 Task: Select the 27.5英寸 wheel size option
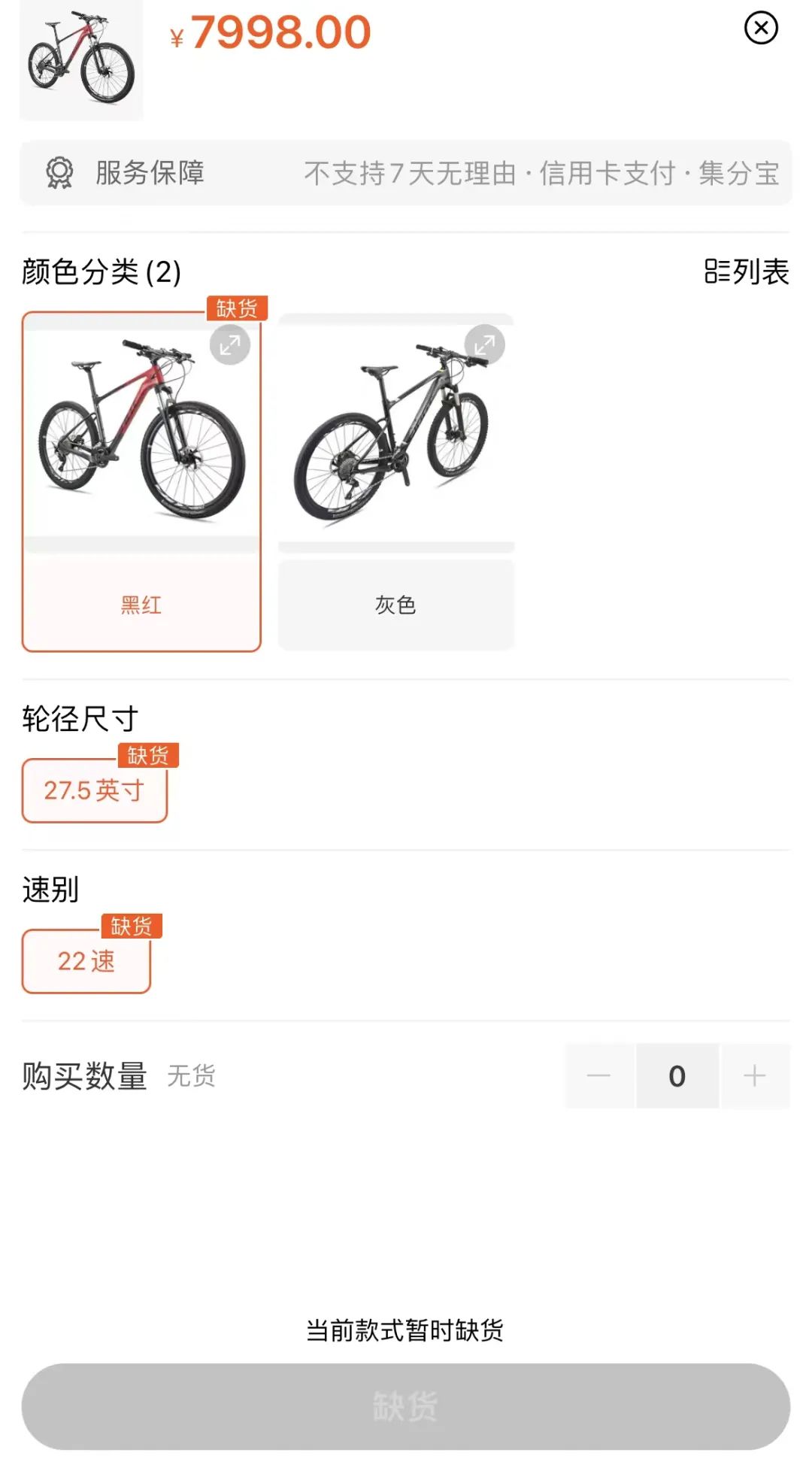click(94, 790)
